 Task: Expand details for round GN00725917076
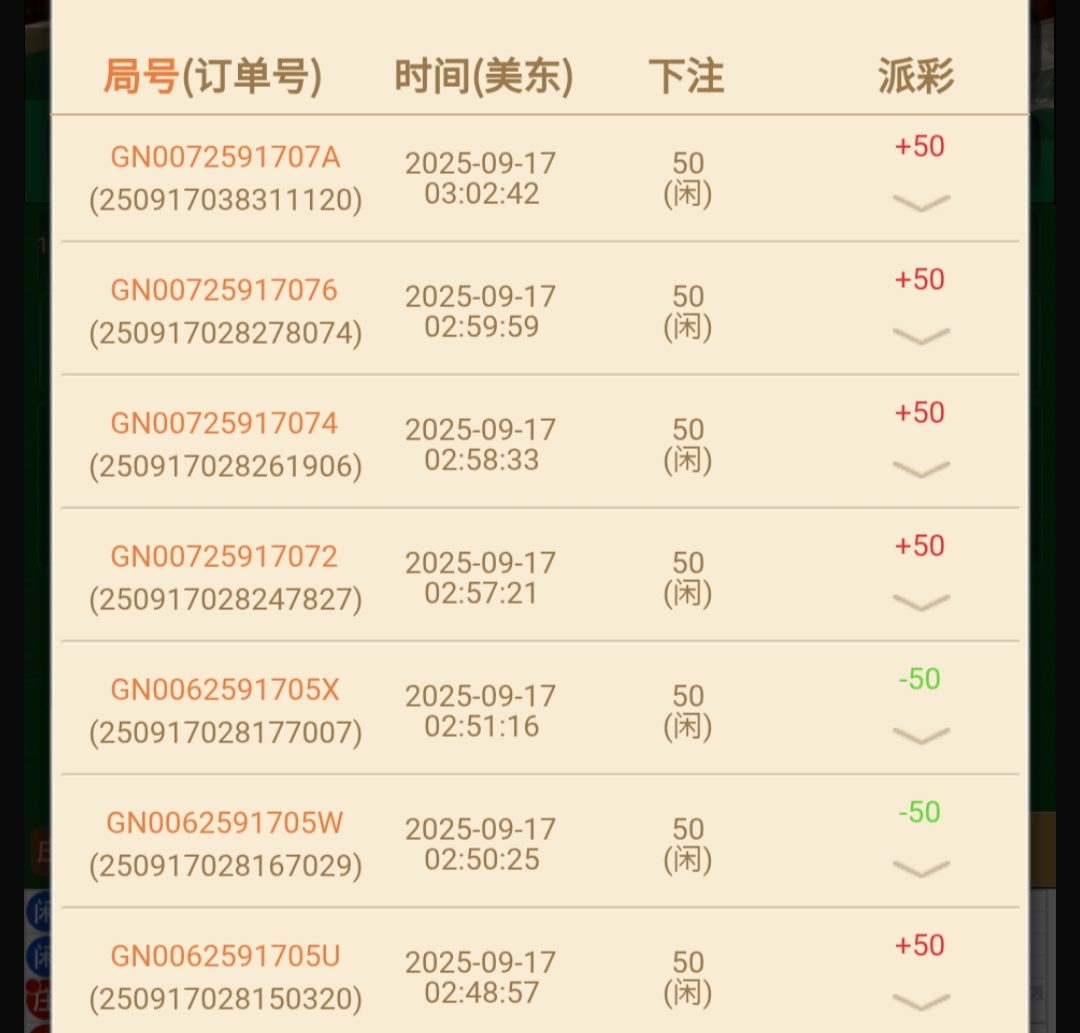920,336
